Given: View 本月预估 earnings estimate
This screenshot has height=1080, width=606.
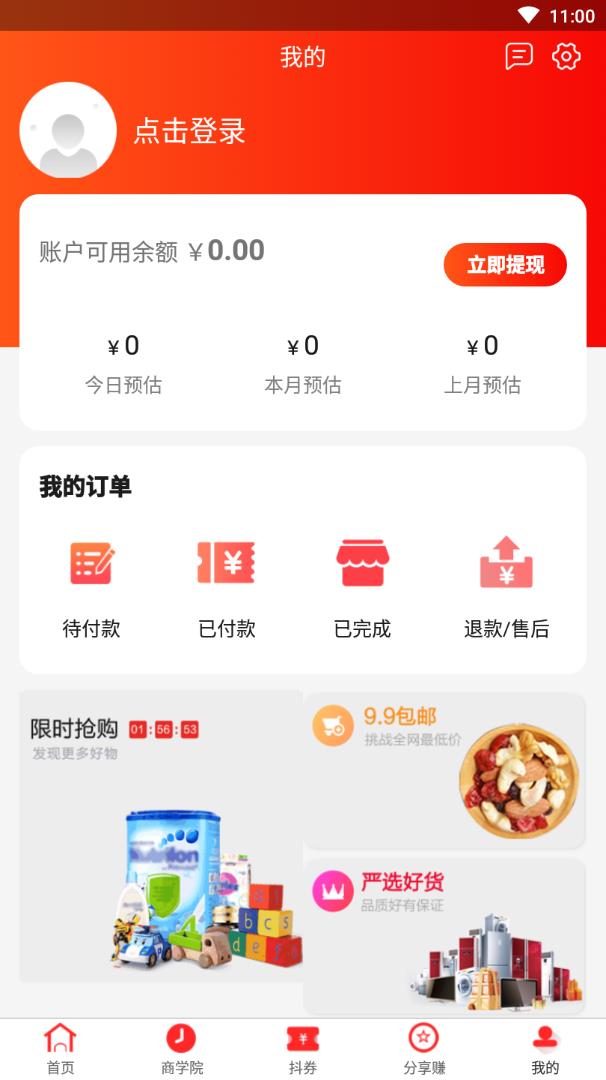Looking at the screenshot, I should 303,364.
